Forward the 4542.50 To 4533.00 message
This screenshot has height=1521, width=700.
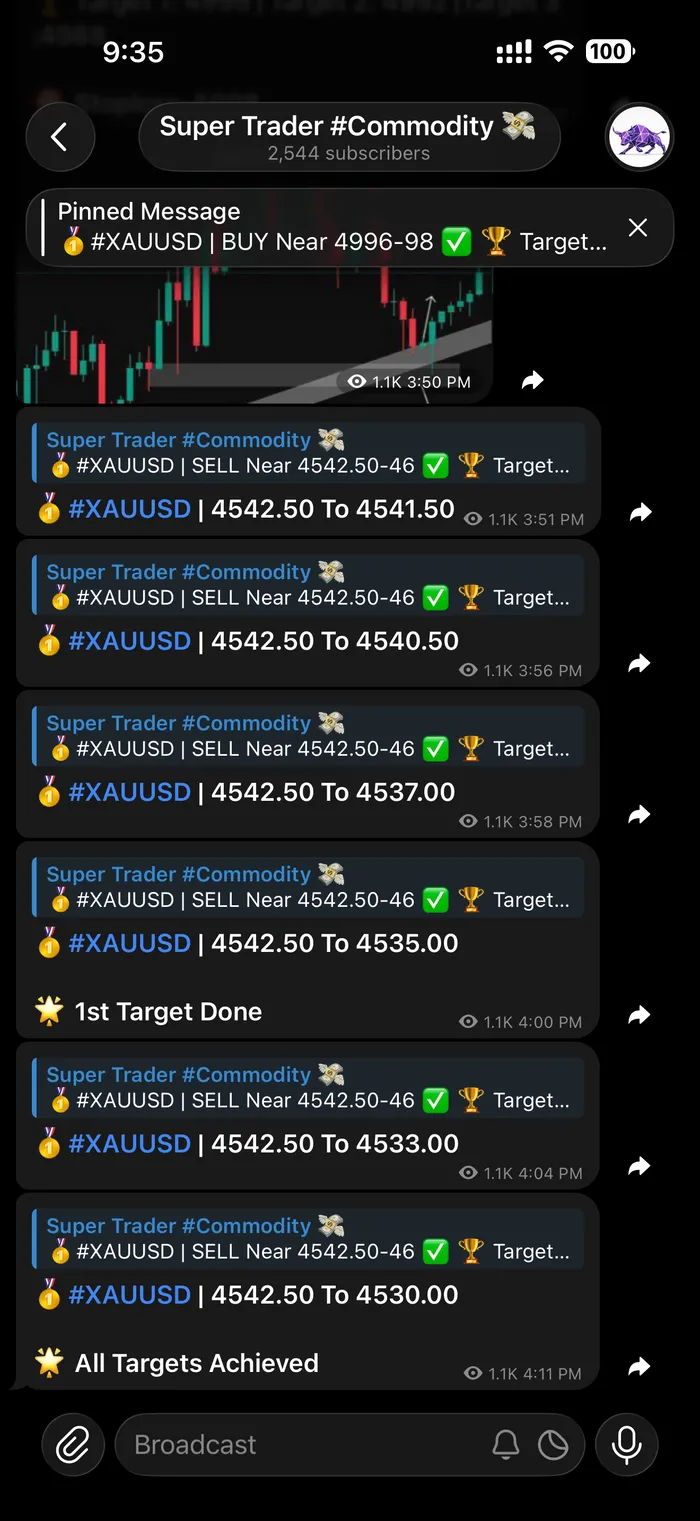click(x=640, y=1166)
